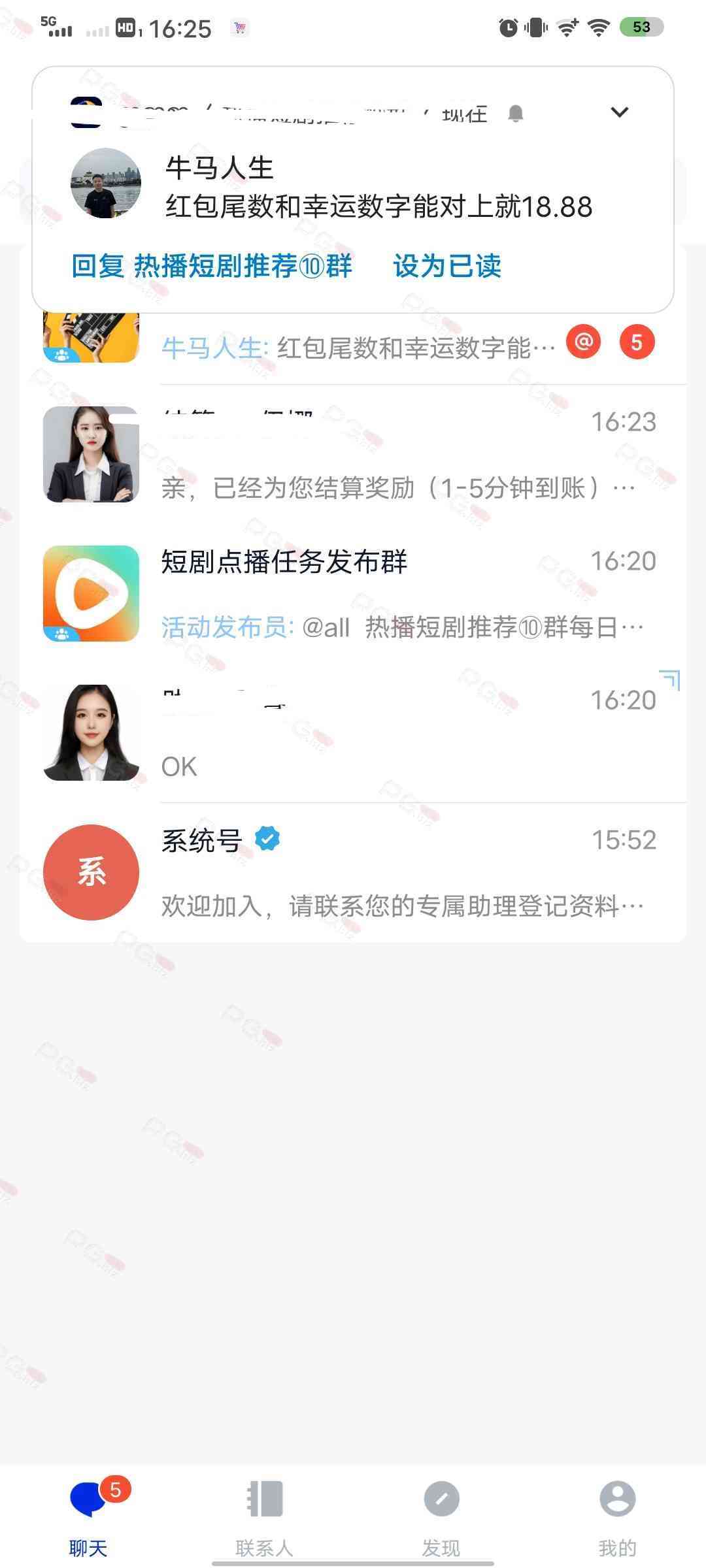Expand the notification using the chevron arrow
706x1568 pixels.
click(619, 112)
